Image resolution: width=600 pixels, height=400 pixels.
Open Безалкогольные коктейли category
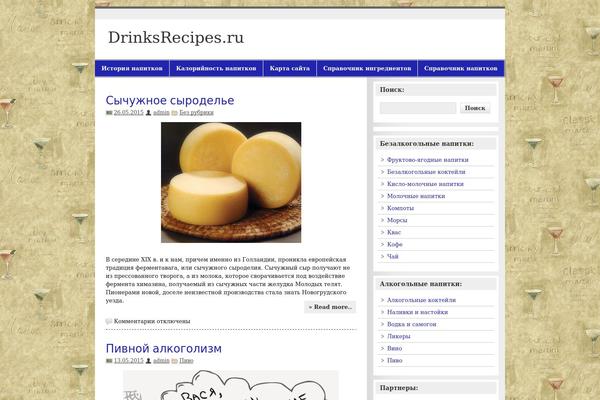pyautogui.click(x=426, y=172)
